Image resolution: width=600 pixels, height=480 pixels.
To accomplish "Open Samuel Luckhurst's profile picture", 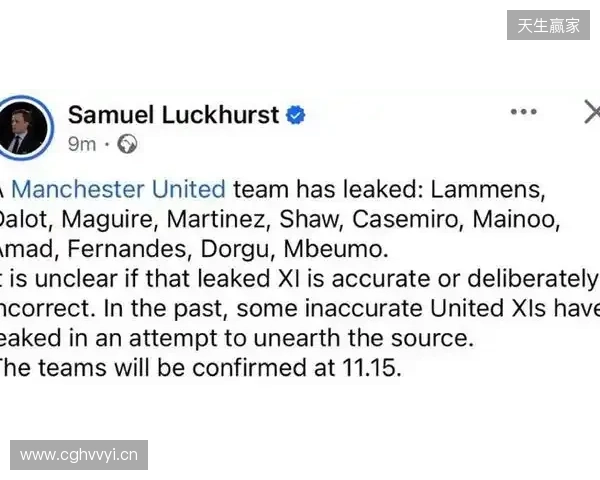I will click(22, 127).
